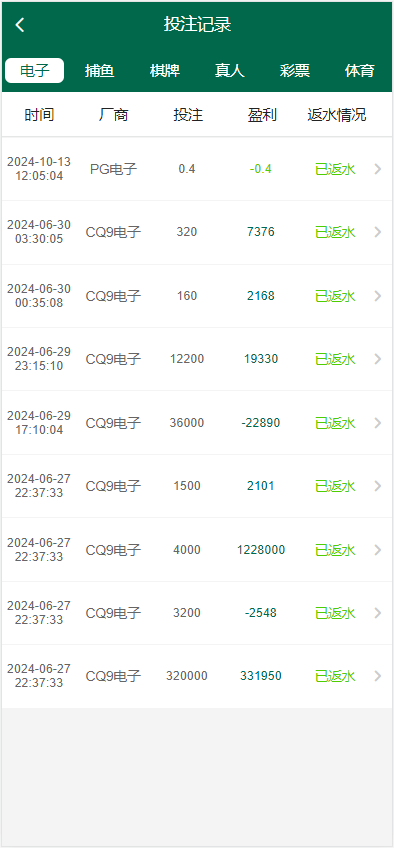
Task: Open the record with profit 2101
Action: click(197, 486)
